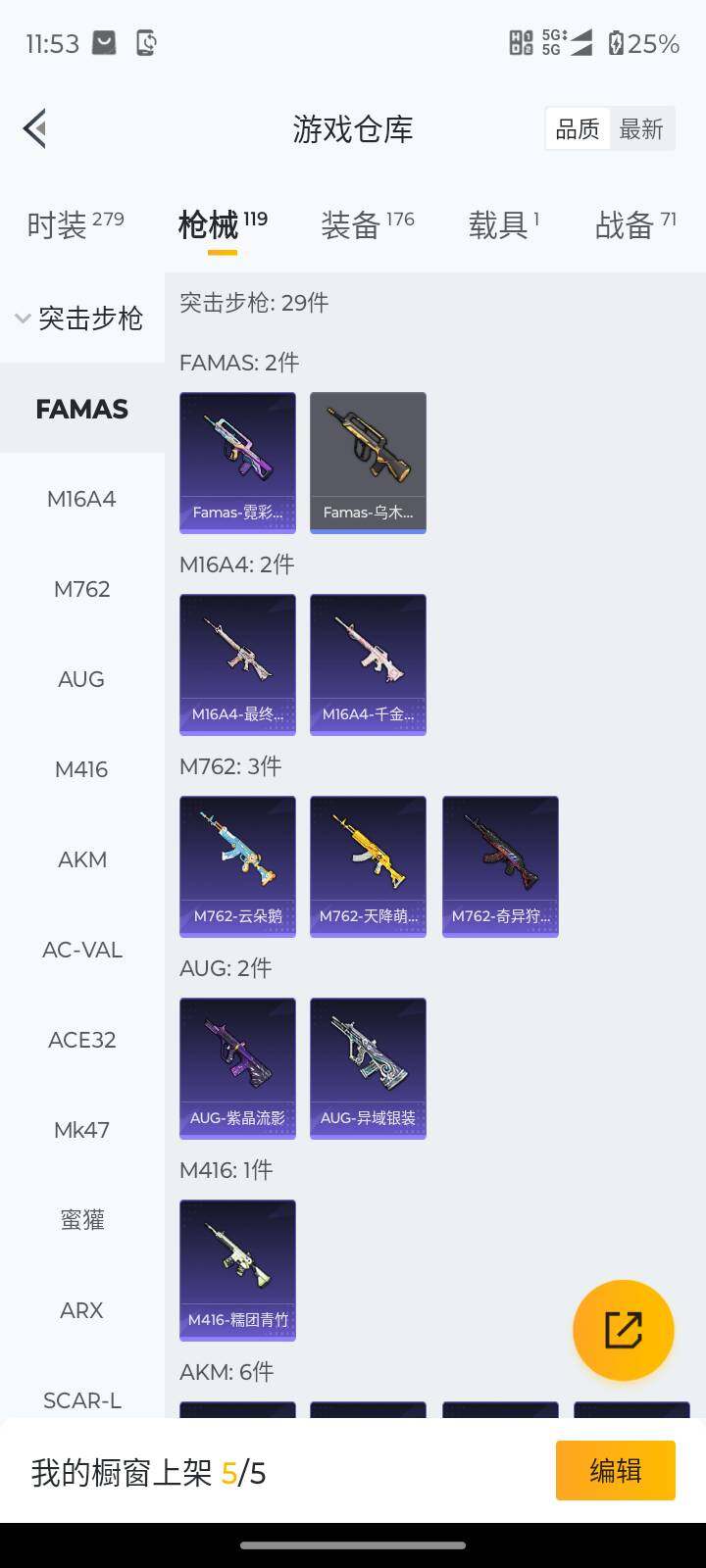Image resolution: width=706 pixels, height=1568 pixels.
Task: Open the M416-糯团青竹 skin item
Action: point(237,1269)
